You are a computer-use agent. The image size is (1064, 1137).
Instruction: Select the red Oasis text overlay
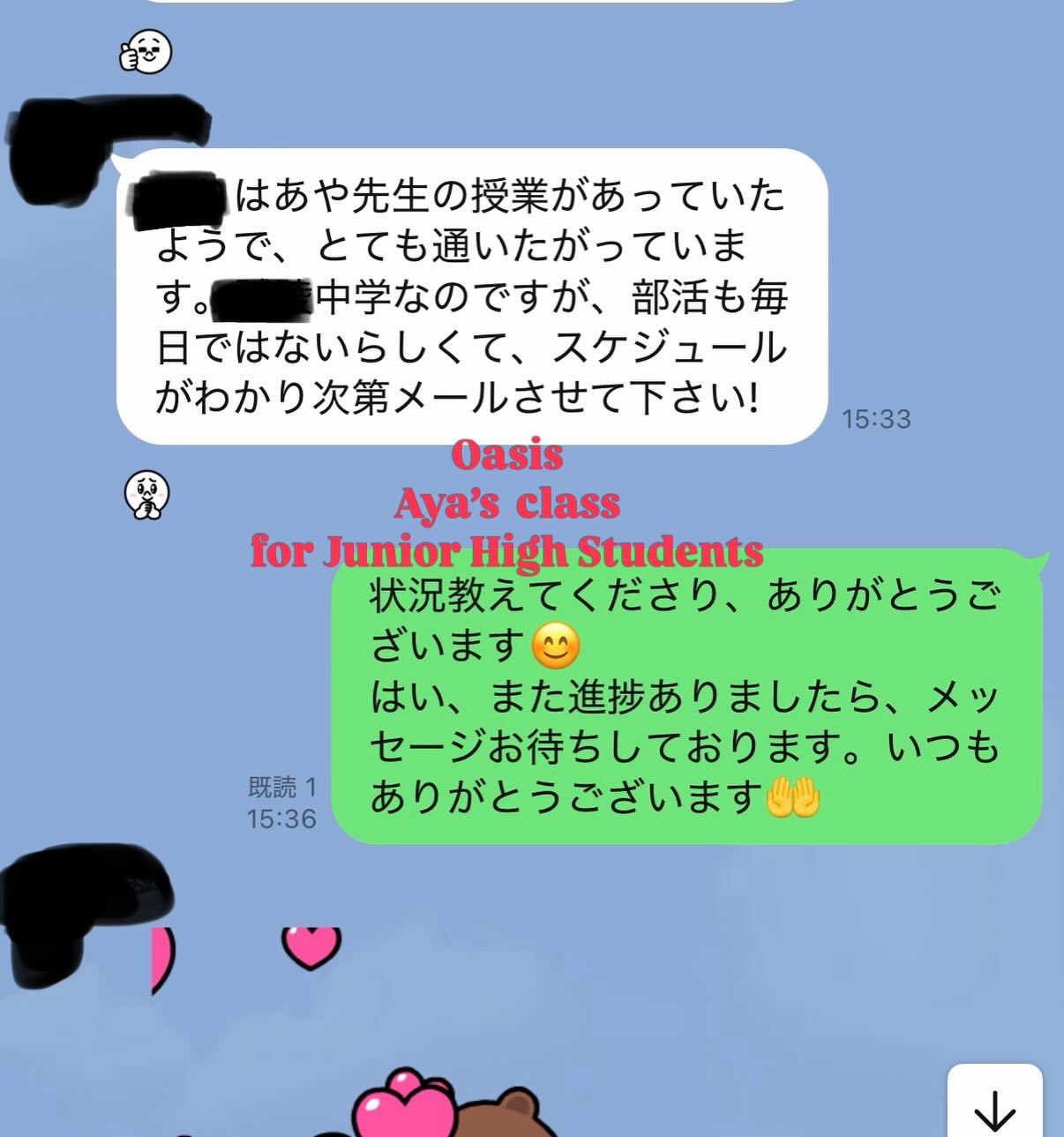(508, 455)
